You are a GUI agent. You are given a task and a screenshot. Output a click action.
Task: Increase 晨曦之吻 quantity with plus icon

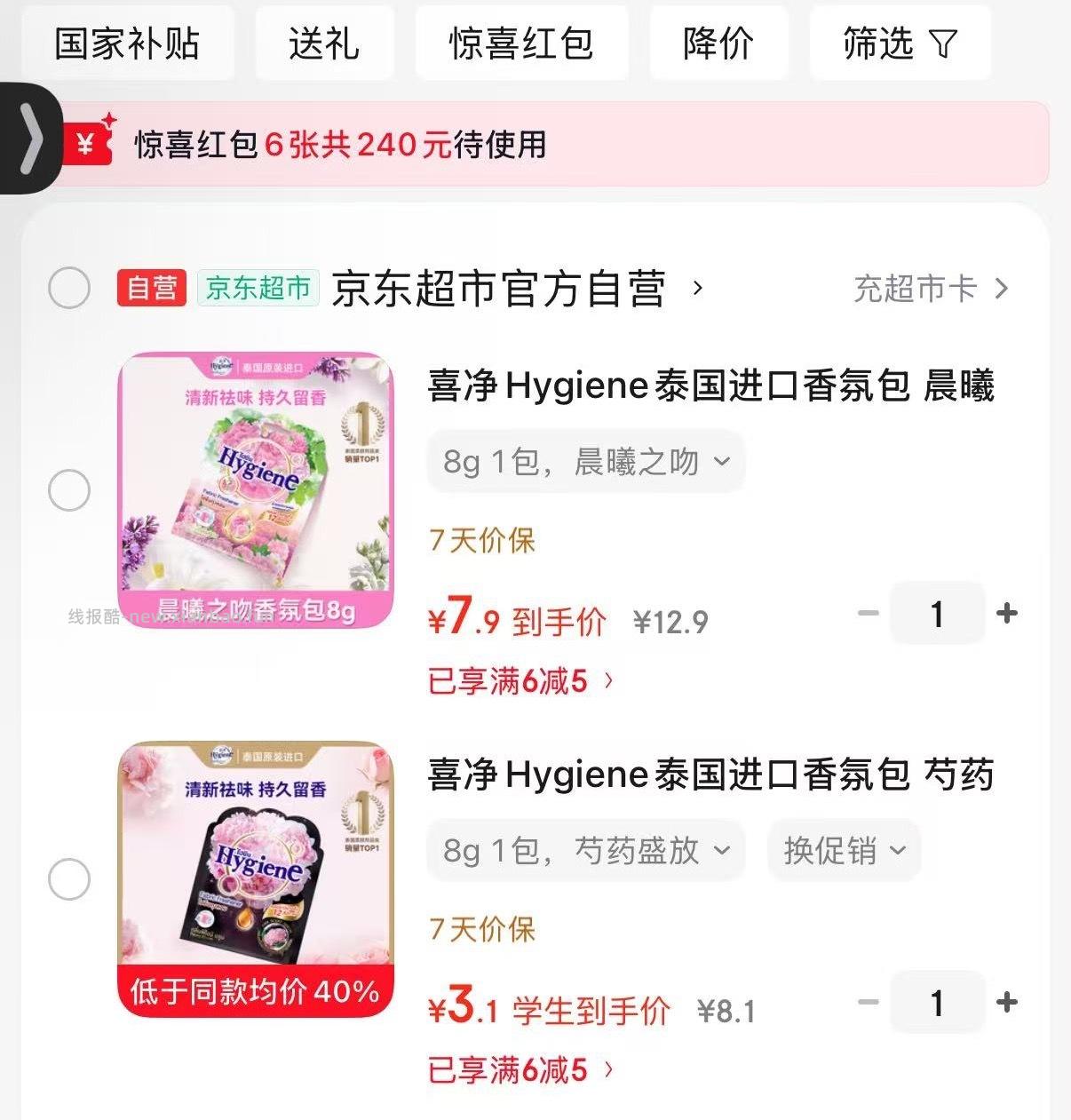(x=1008, y=613)
